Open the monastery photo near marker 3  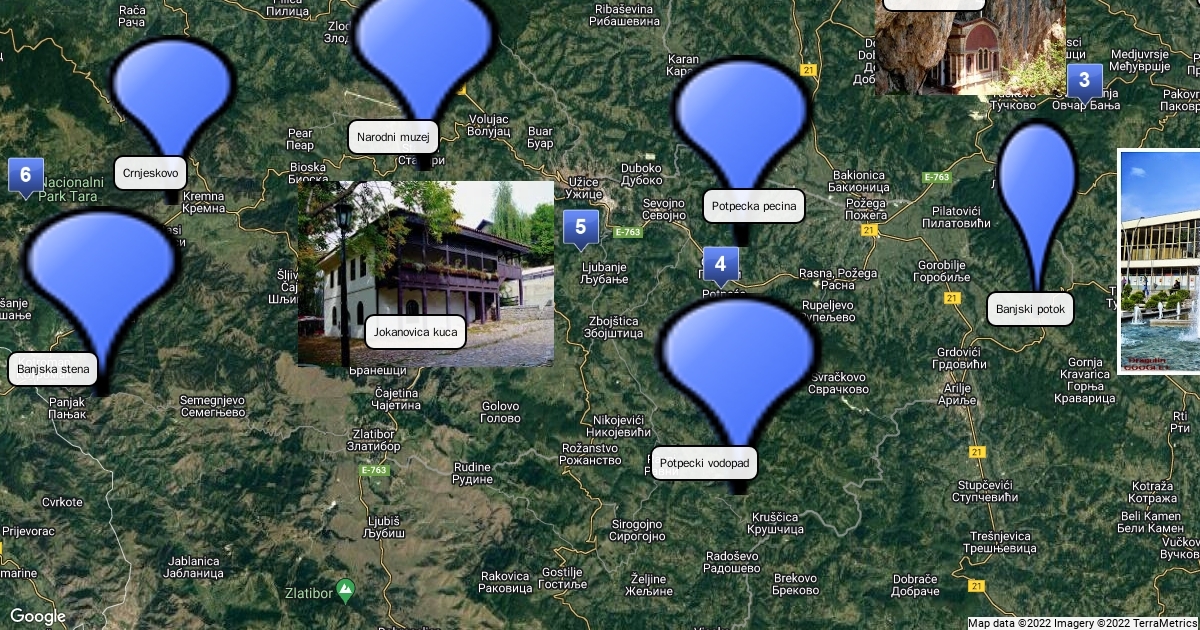(x=969, y=50)
